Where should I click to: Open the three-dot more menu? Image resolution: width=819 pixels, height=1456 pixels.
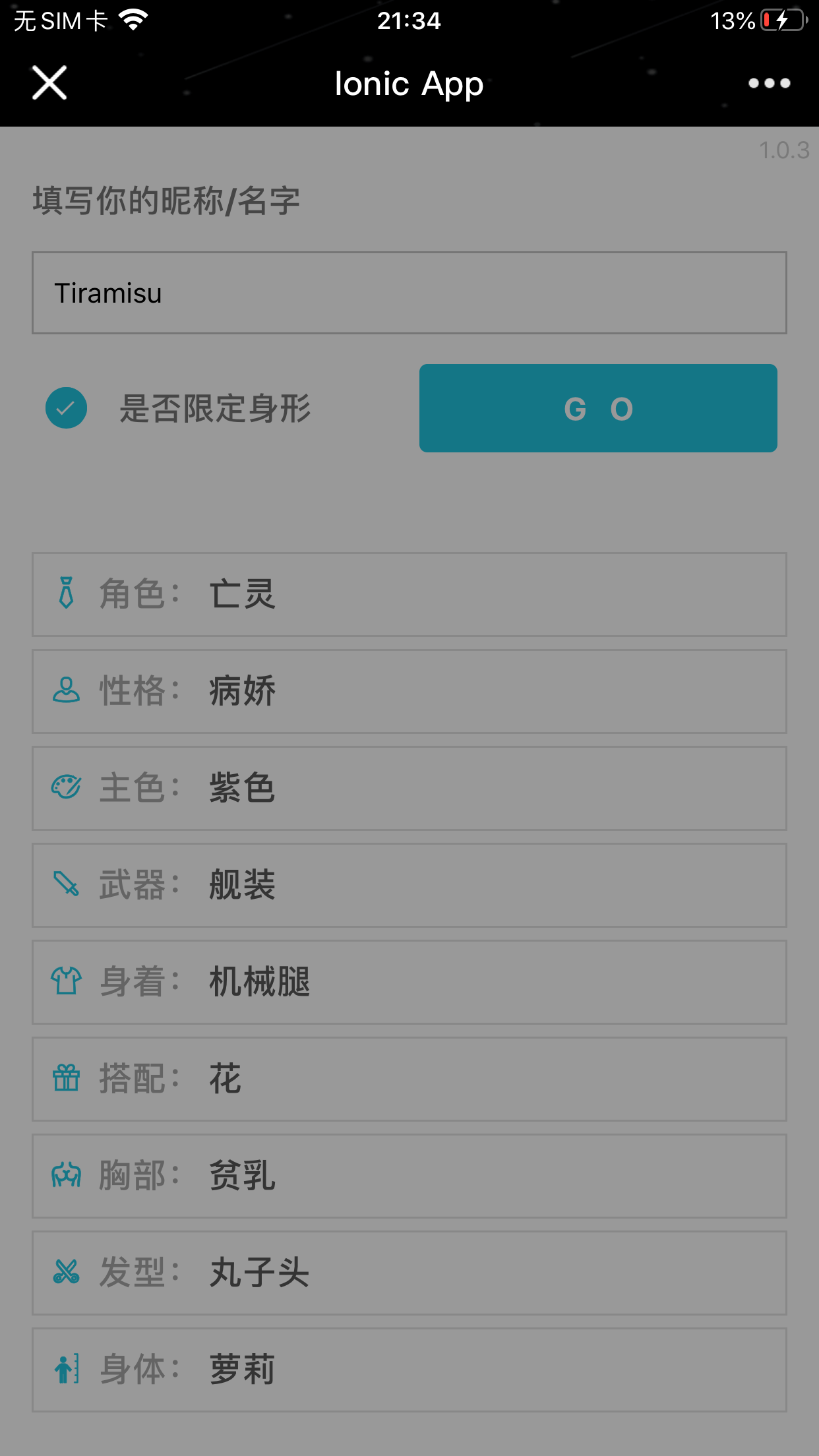pos(769,83)
